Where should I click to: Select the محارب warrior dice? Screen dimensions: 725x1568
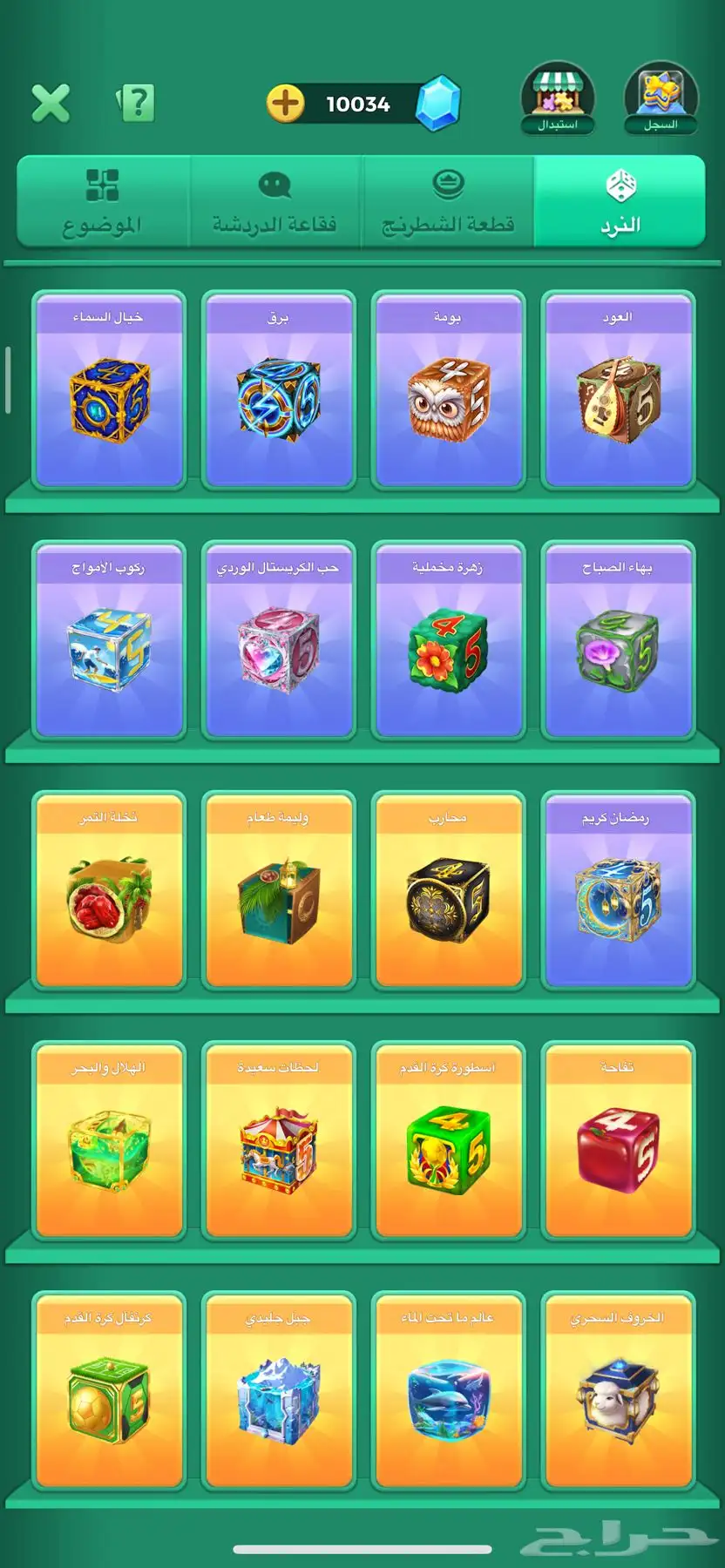click(x=448, y=890)
